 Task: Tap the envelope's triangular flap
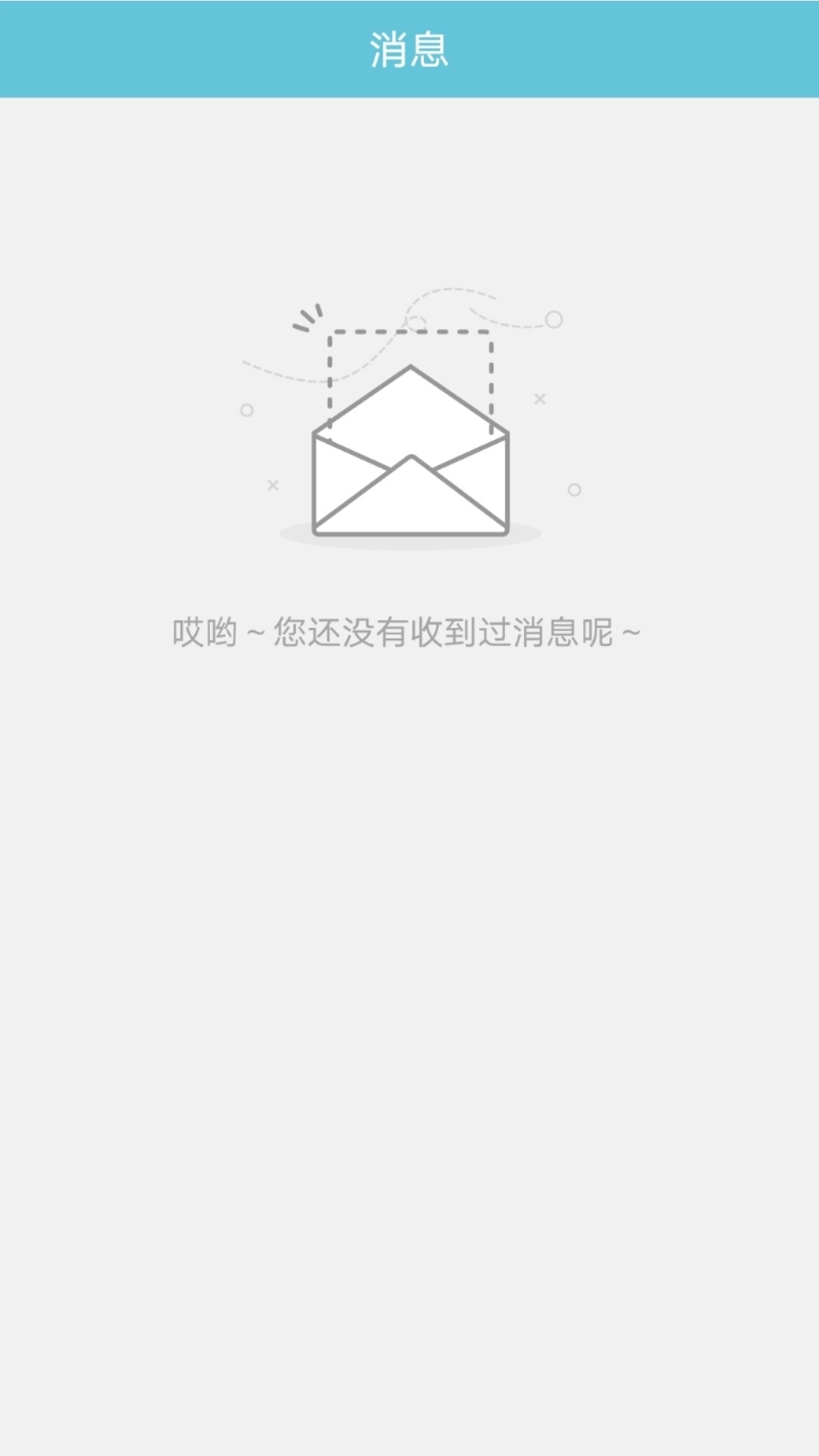click(x=409, y=402)
